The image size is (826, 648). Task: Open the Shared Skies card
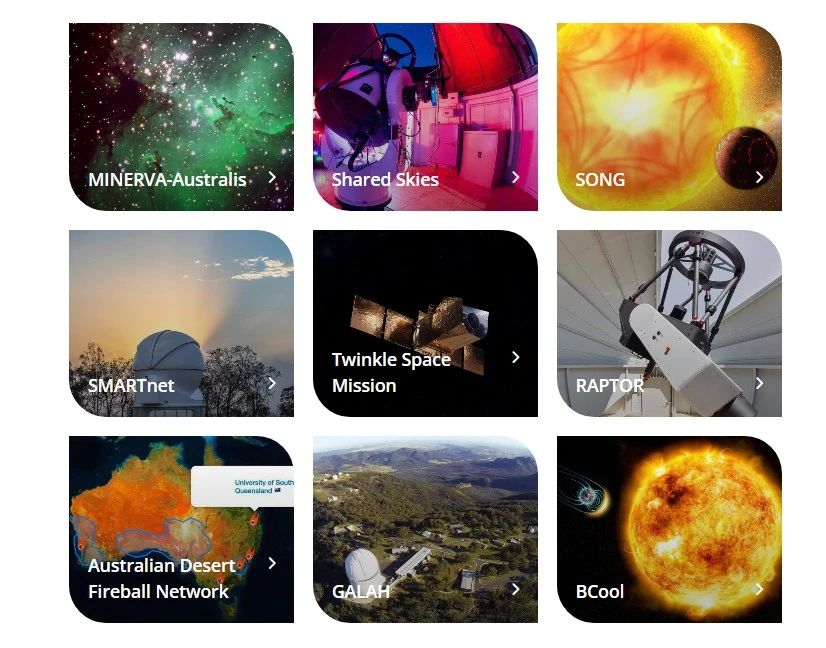(425, 117)
